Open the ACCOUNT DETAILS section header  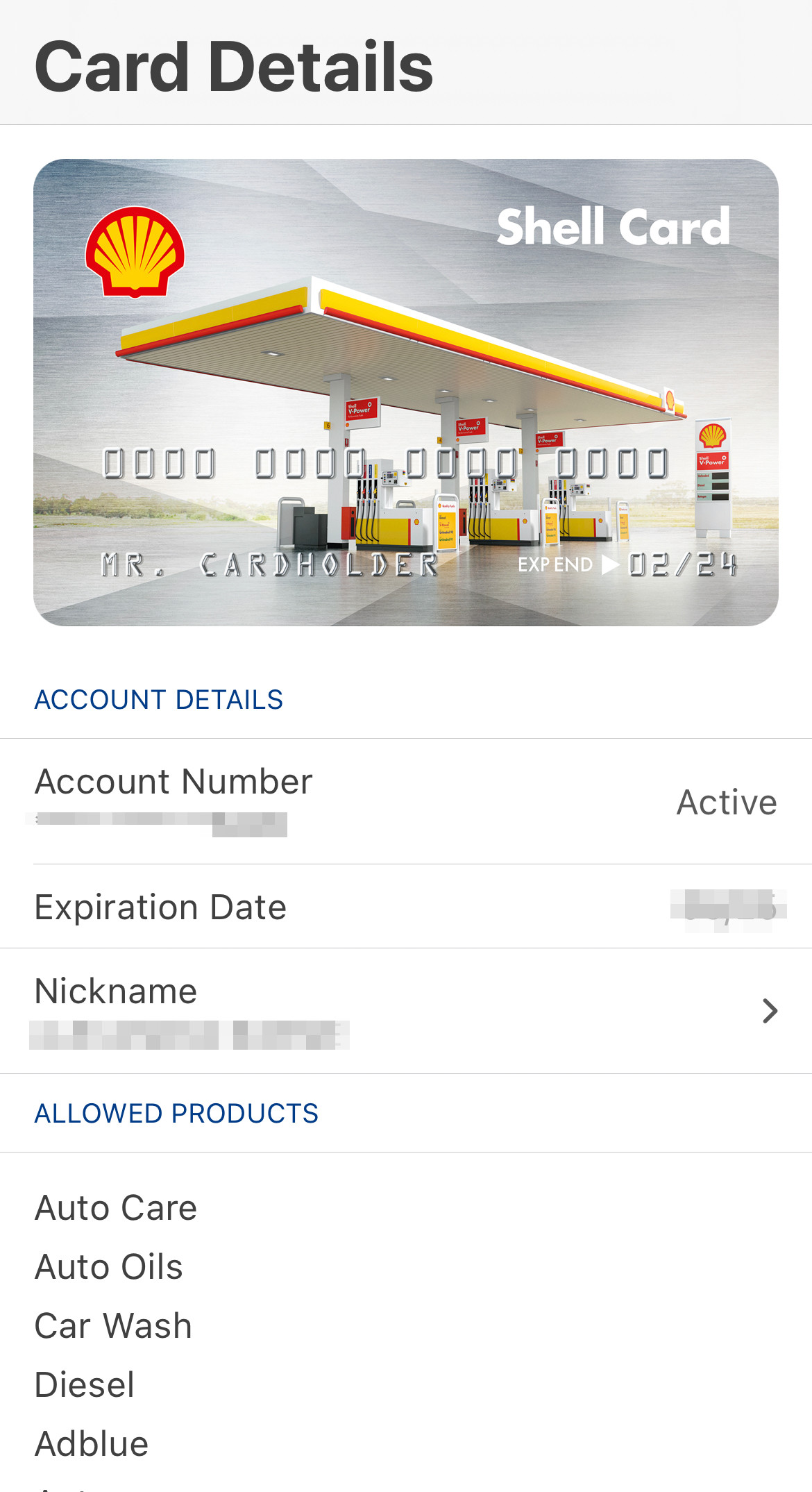[x=158, y=699]
